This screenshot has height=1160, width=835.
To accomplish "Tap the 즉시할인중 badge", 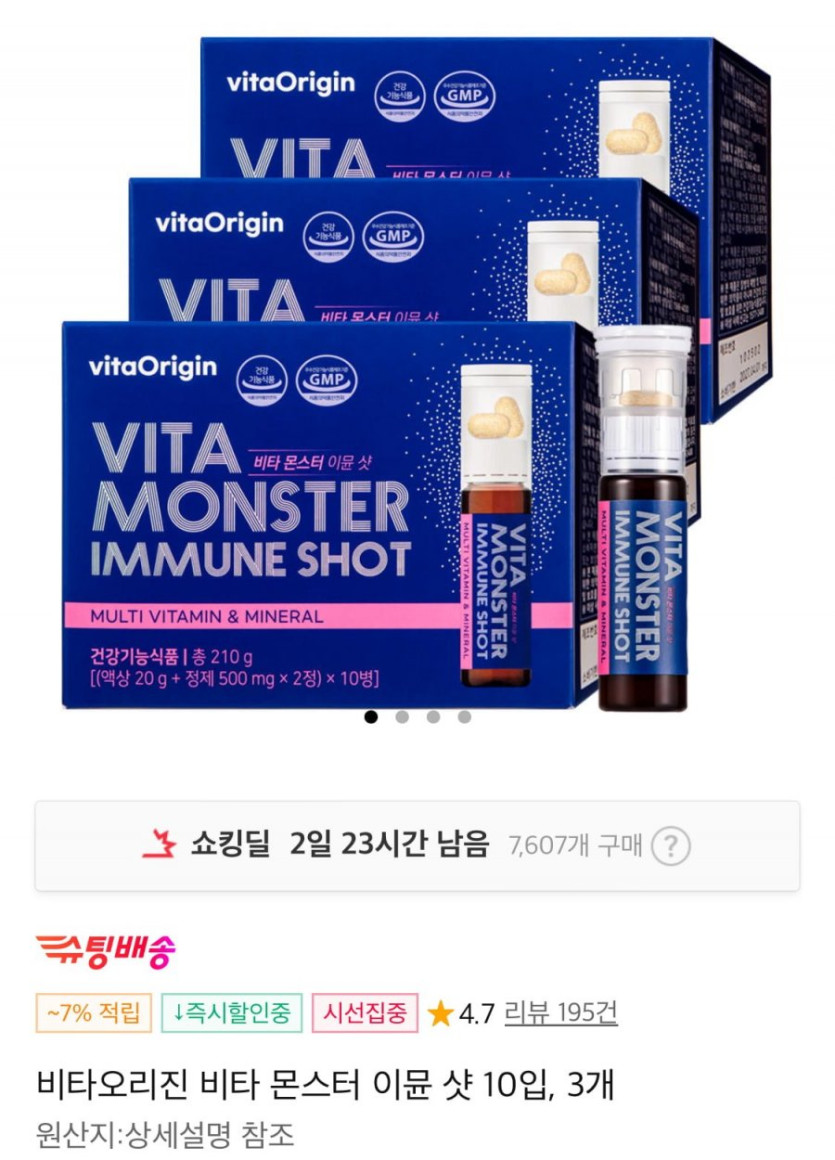I will point(232,1013).
